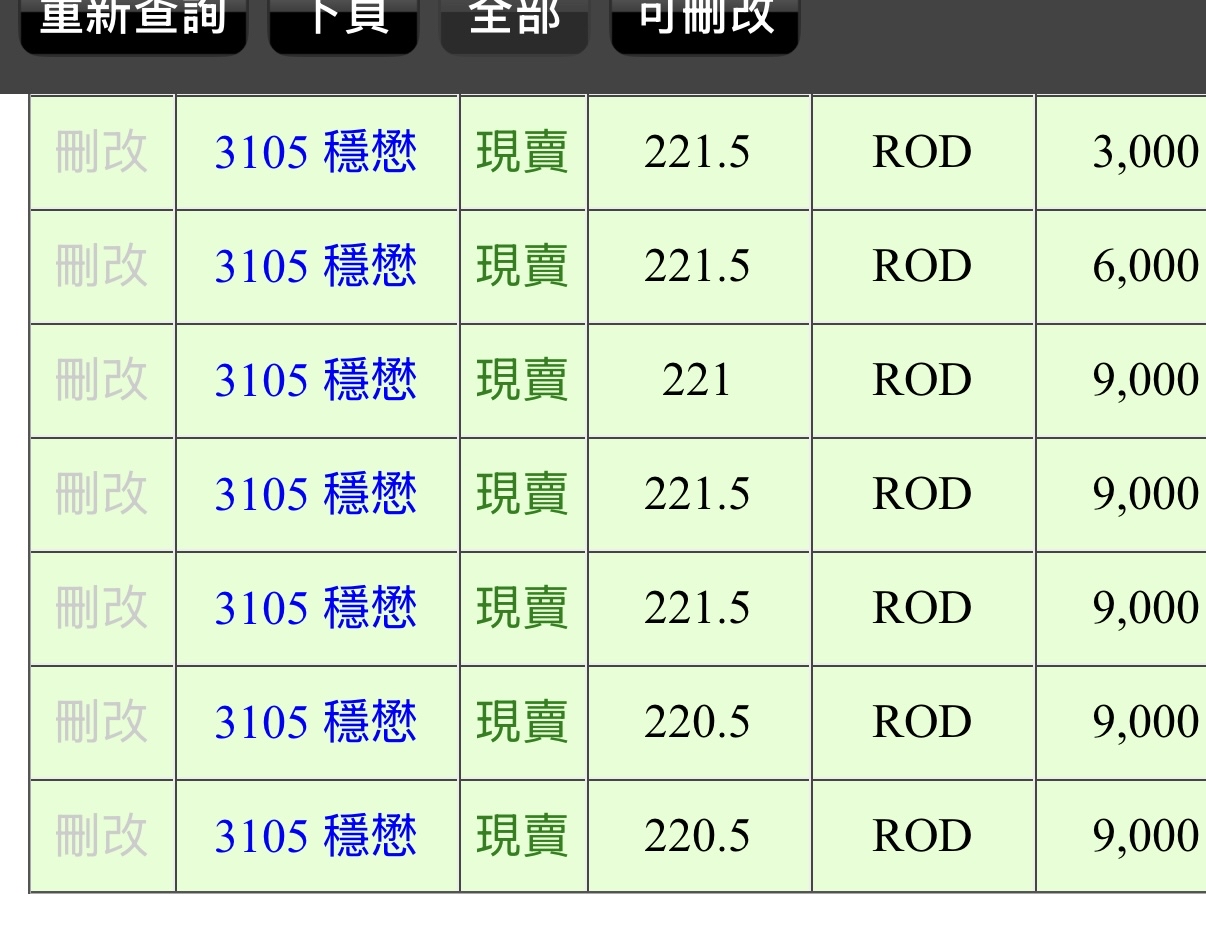Screen dimensions: 1206x950
Task: Go to next page with 下頁
Action: pyautogui.click(x=343, y=22)
